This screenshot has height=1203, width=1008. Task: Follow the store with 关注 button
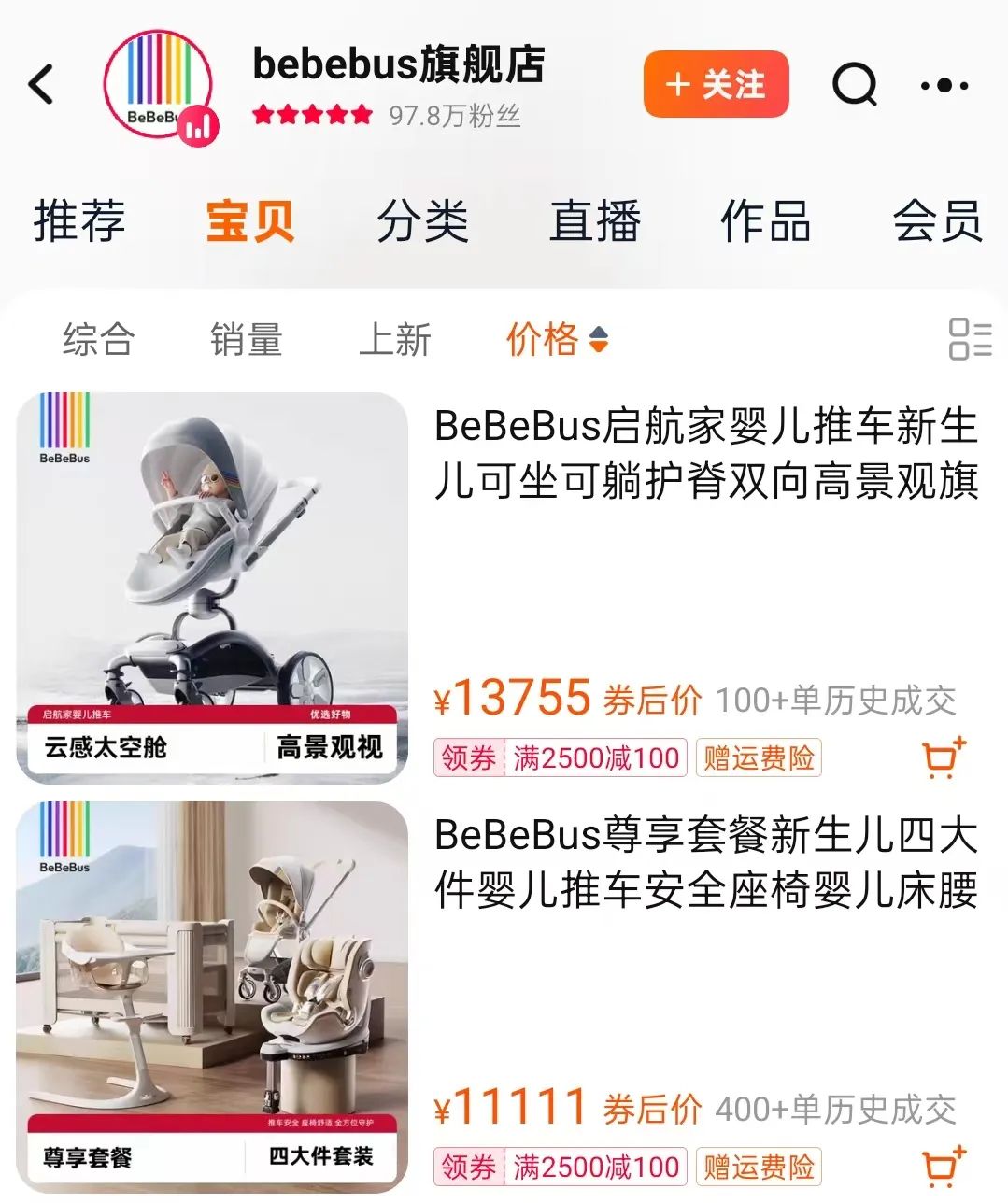(x=716, y=85)
